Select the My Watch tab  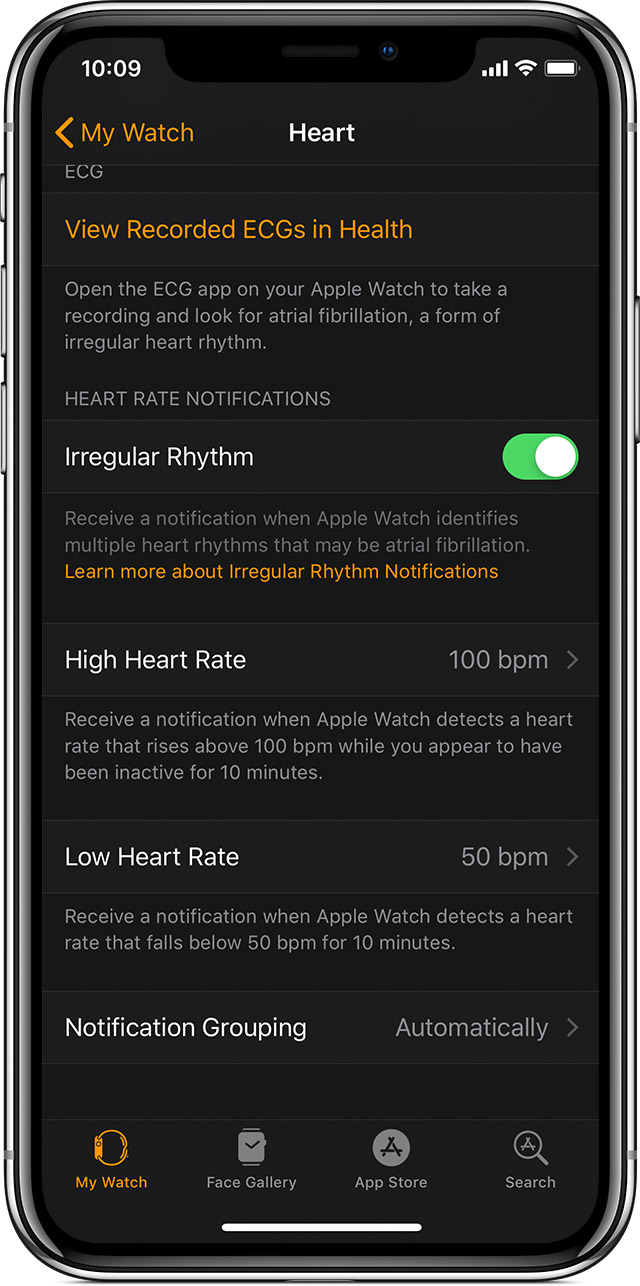pyautogui.click(x=111, y=1159)
